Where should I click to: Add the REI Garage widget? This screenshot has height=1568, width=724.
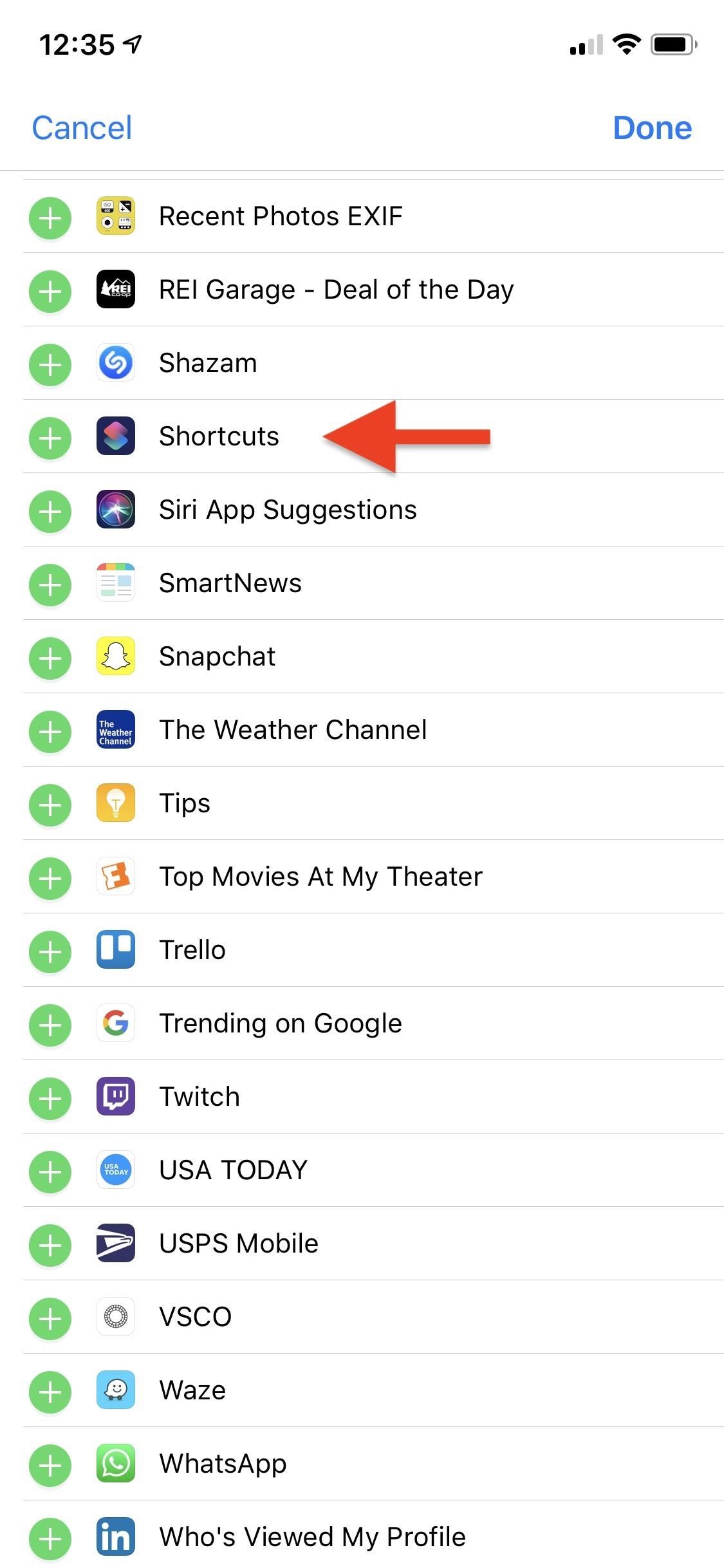50,290
